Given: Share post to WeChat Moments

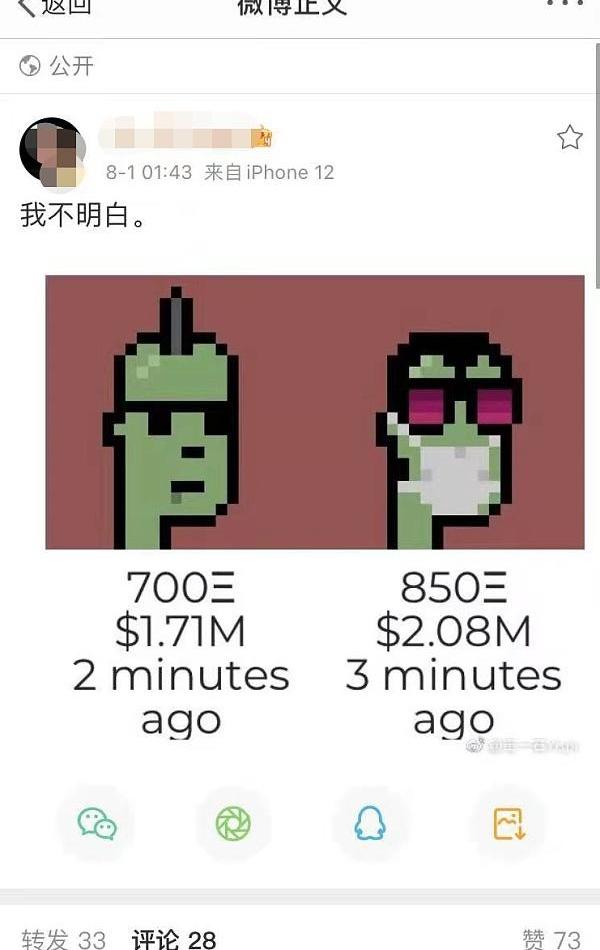Looking at the screenshot, I should (x=233, y=824).
